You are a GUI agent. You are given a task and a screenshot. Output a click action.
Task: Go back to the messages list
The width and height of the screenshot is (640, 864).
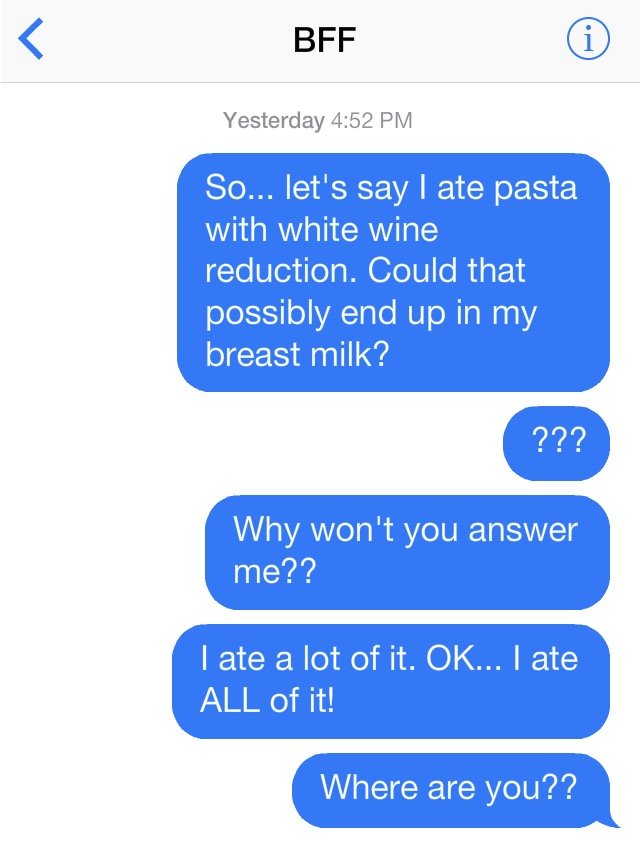(32, 40)
